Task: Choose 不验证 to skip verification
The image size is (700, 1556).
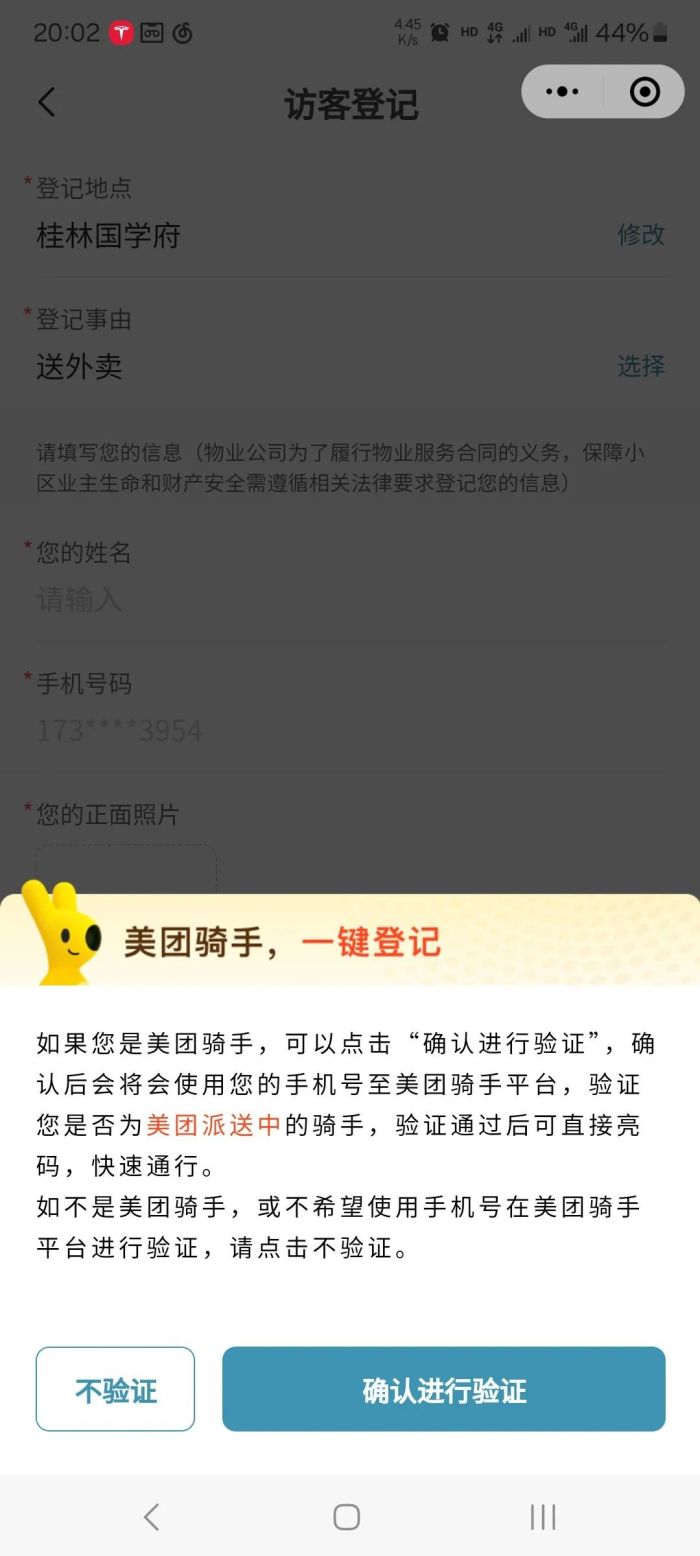Action: tap(115, 1389)
